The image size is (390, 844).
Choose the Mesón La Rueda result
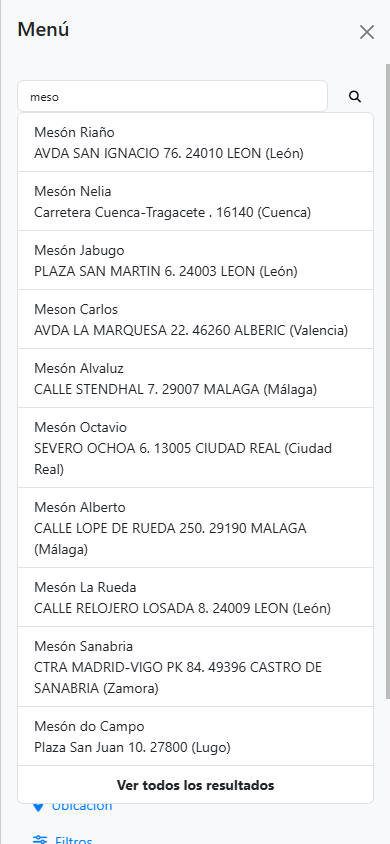pos(195,597)
